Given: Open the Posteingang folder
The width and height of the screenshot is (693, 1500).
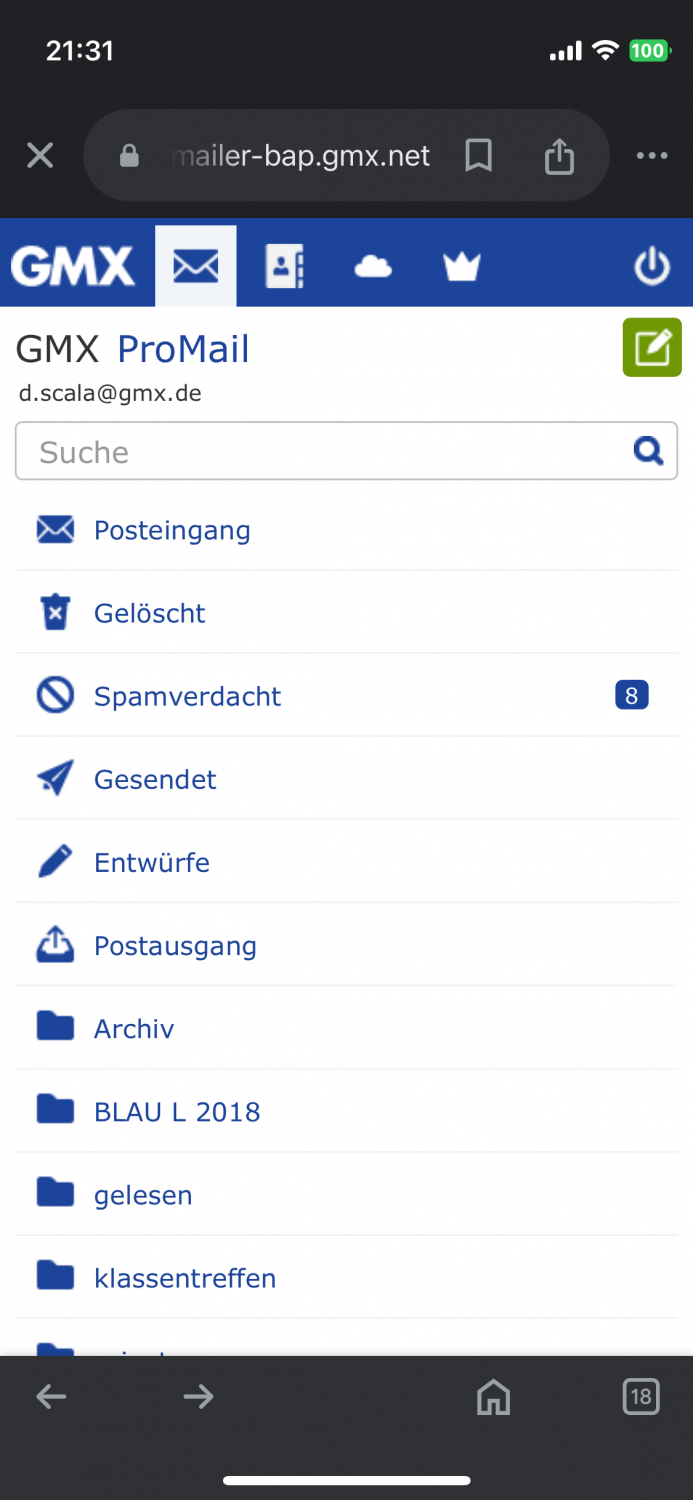Looking at the screenshot, I should coord(346,530).
